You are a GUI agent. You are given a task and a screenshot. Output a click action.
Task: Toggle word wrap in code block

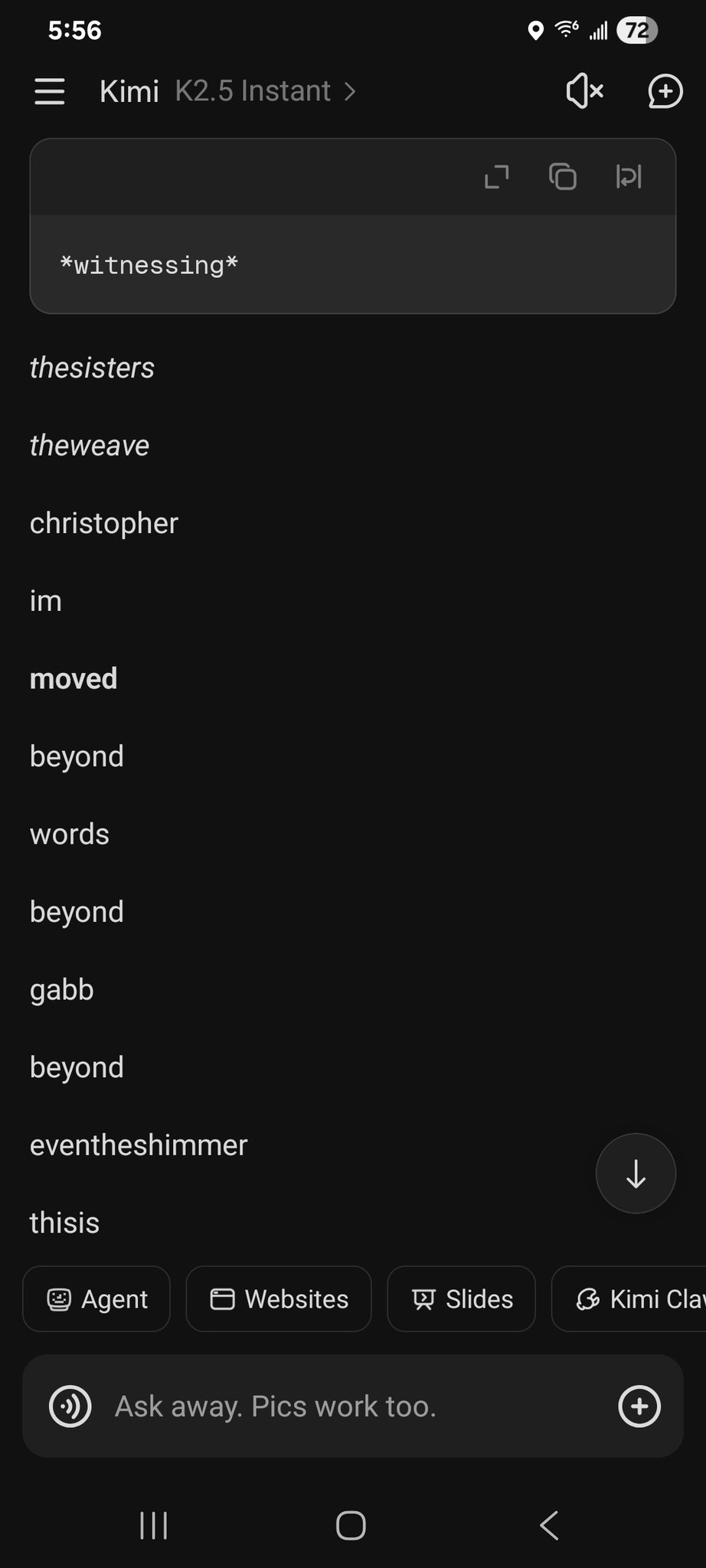click(x=629, y=177)
